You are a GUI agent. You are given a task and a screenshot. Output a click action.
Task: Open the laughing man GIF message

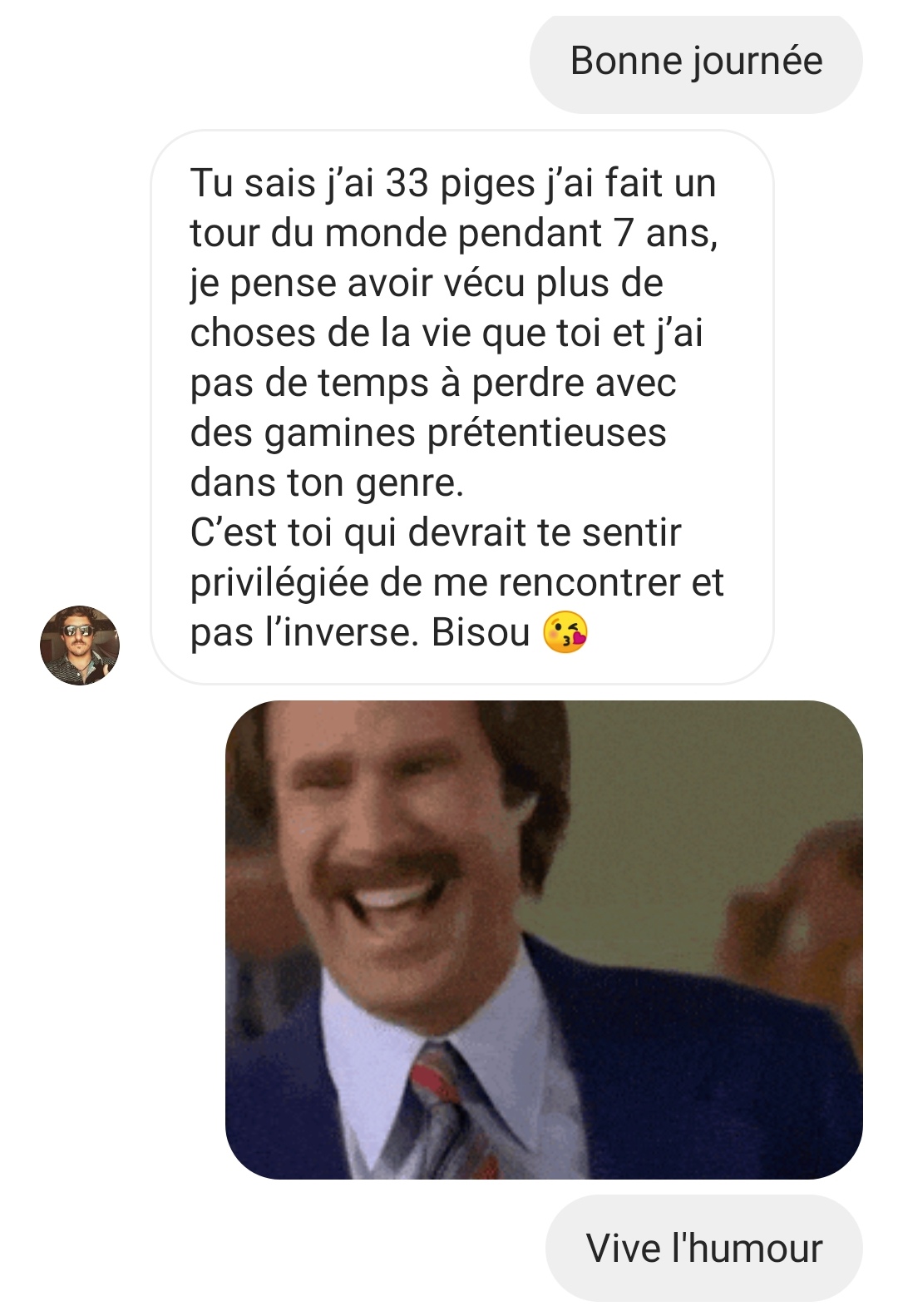coord(544,939)
